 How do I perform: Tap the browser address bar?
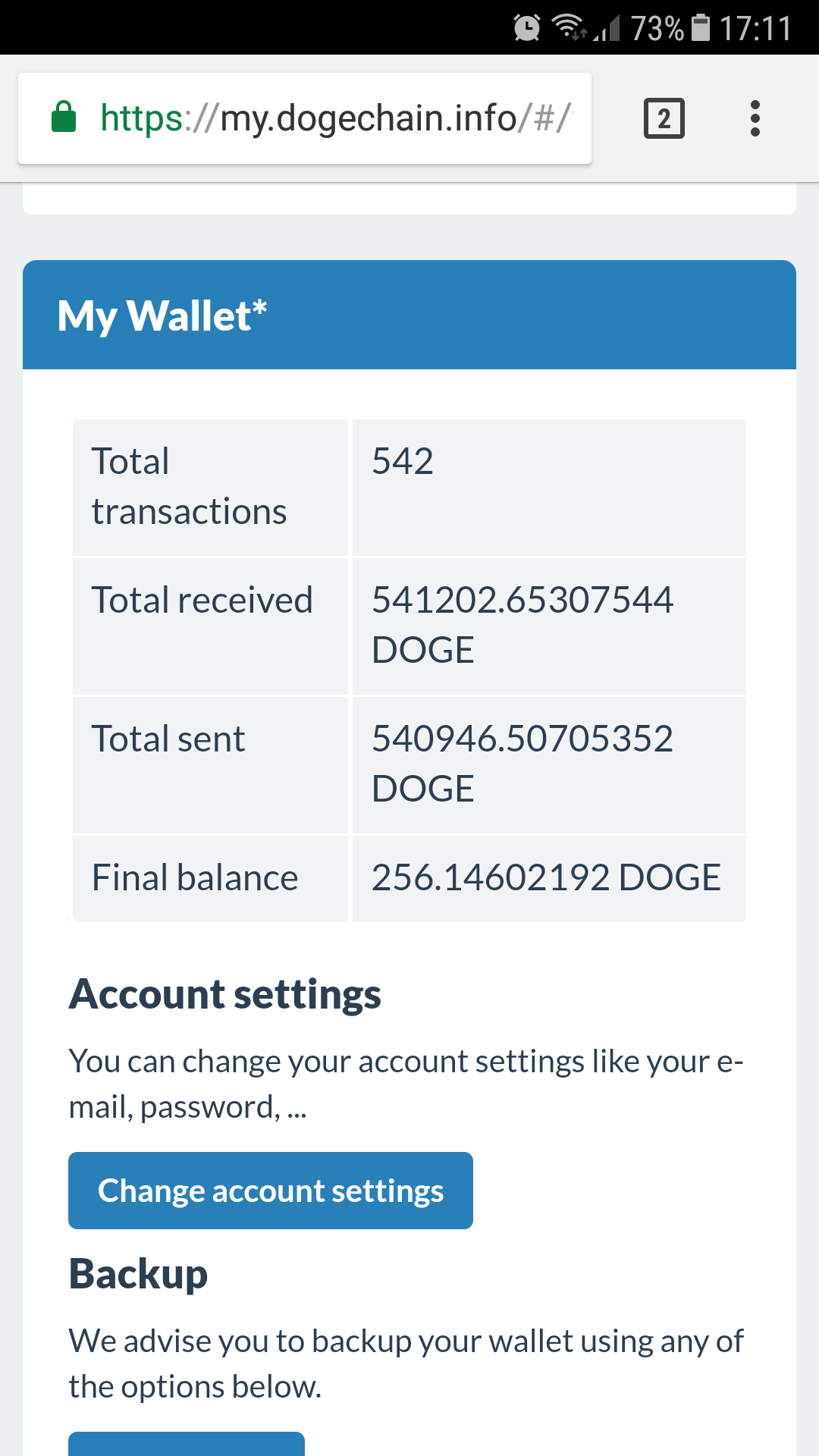pyautogui.click(x=334, y=118)
